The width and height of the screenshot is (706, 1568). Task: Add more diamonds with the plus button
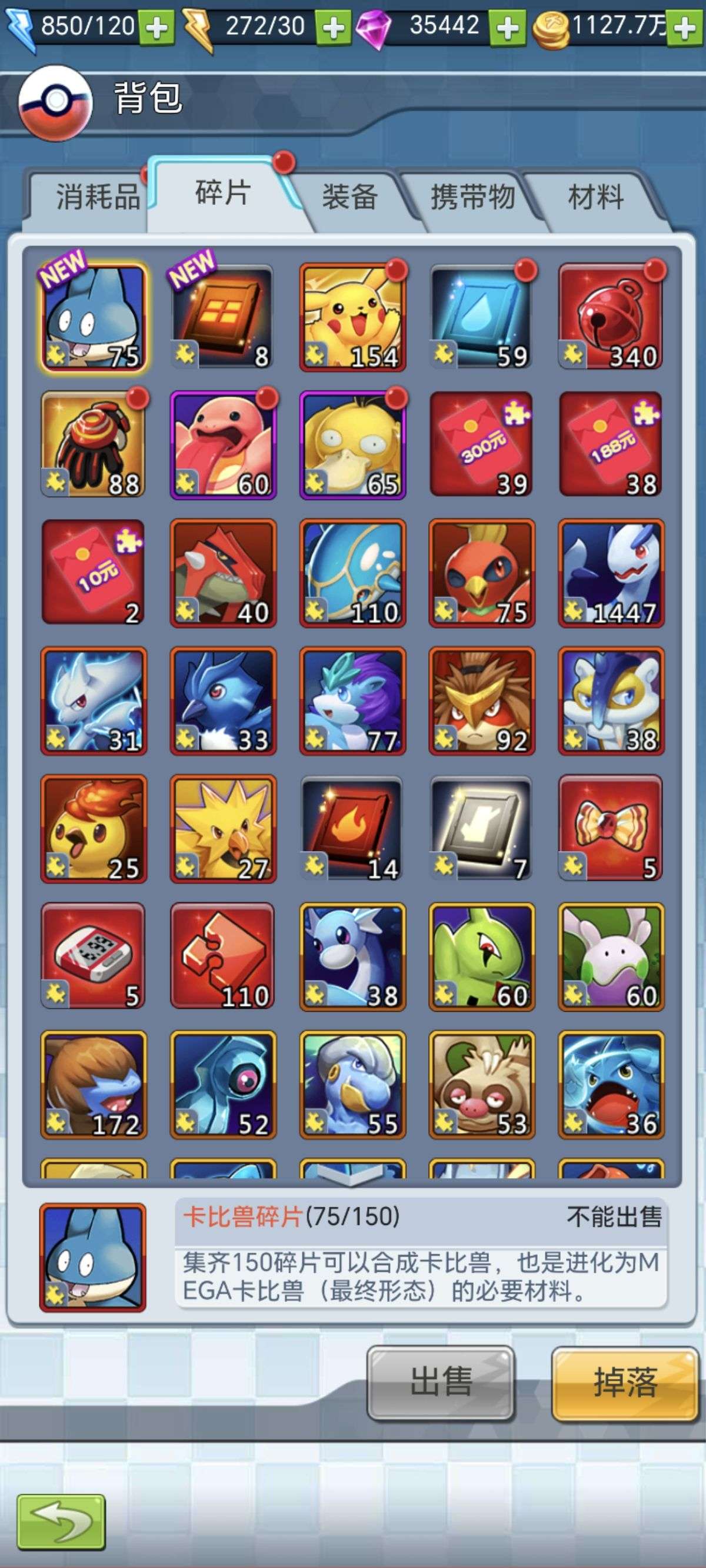click(x=509, y=28)
